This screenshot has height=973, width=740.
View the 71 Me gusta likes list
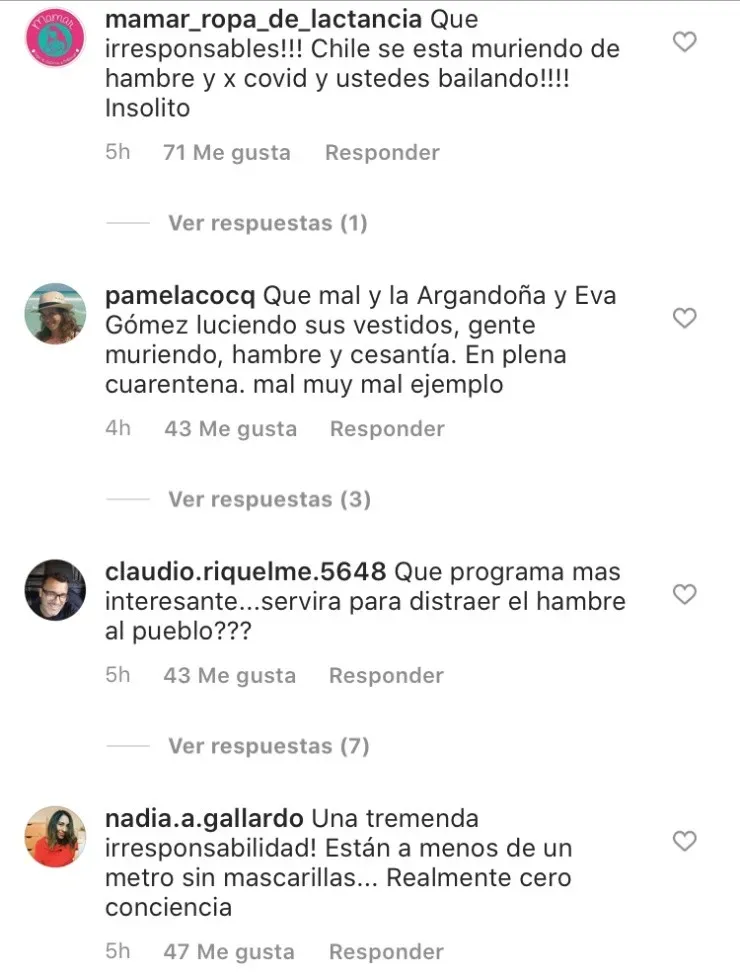pyautogui.click(x=227, y=153)
